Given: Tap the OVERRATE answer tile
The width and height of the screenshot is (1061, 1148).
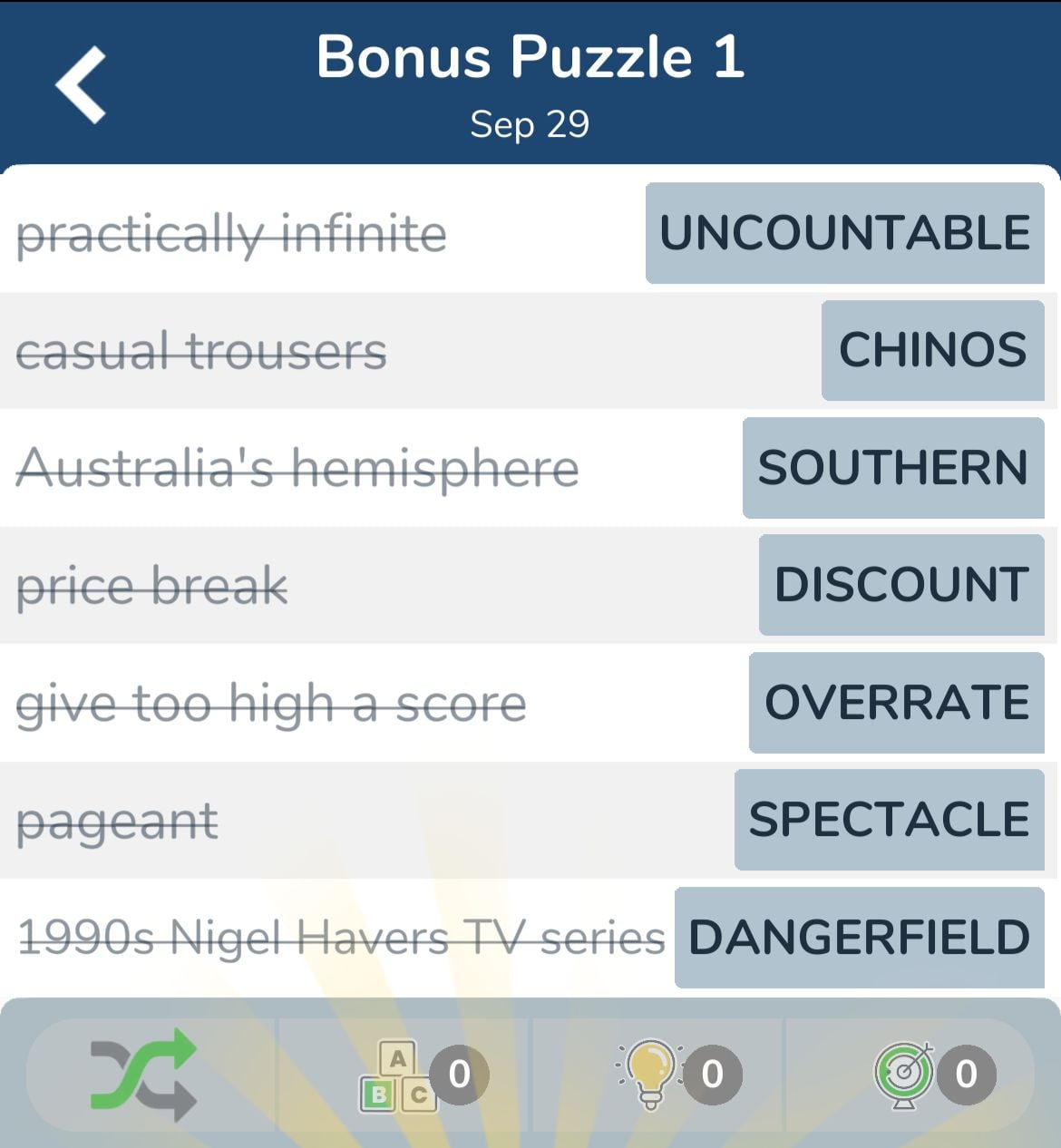Looking at the screenshot, I should point(896,703).
